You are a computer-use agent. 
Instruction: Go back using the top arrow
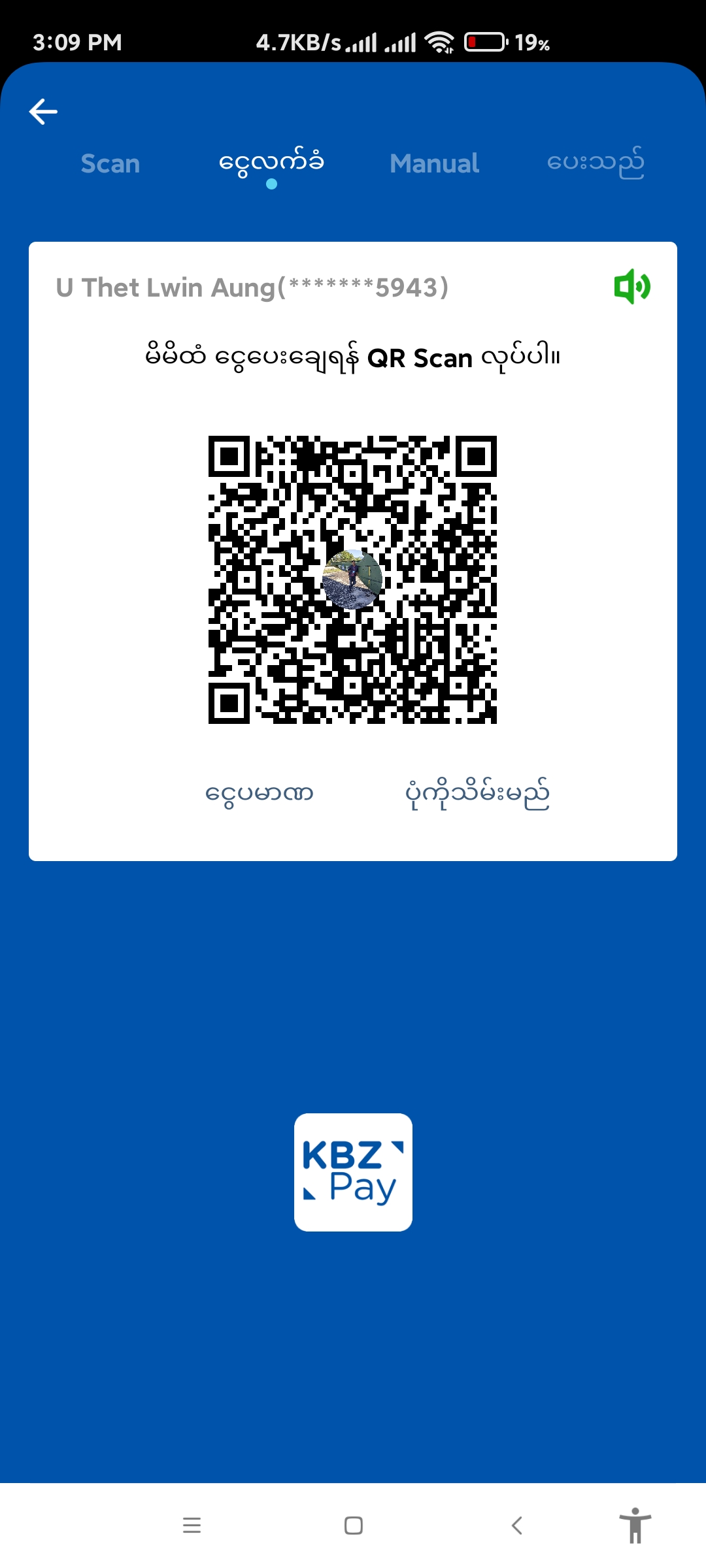43,112
